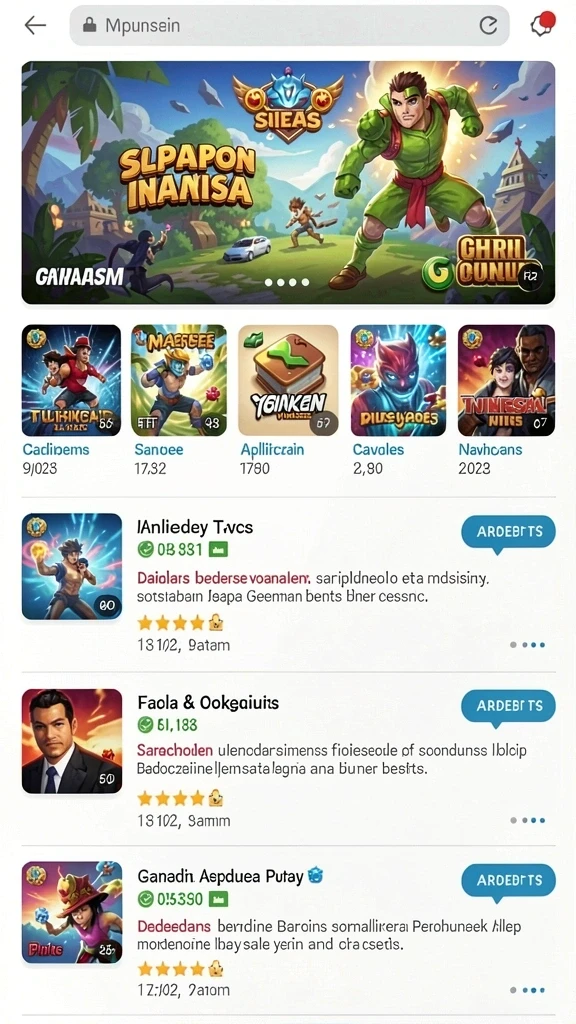Viewport: 576px width, 1024px height.
Task: Tap the Mpunsein address bar
Action: (x=289, y=25)
